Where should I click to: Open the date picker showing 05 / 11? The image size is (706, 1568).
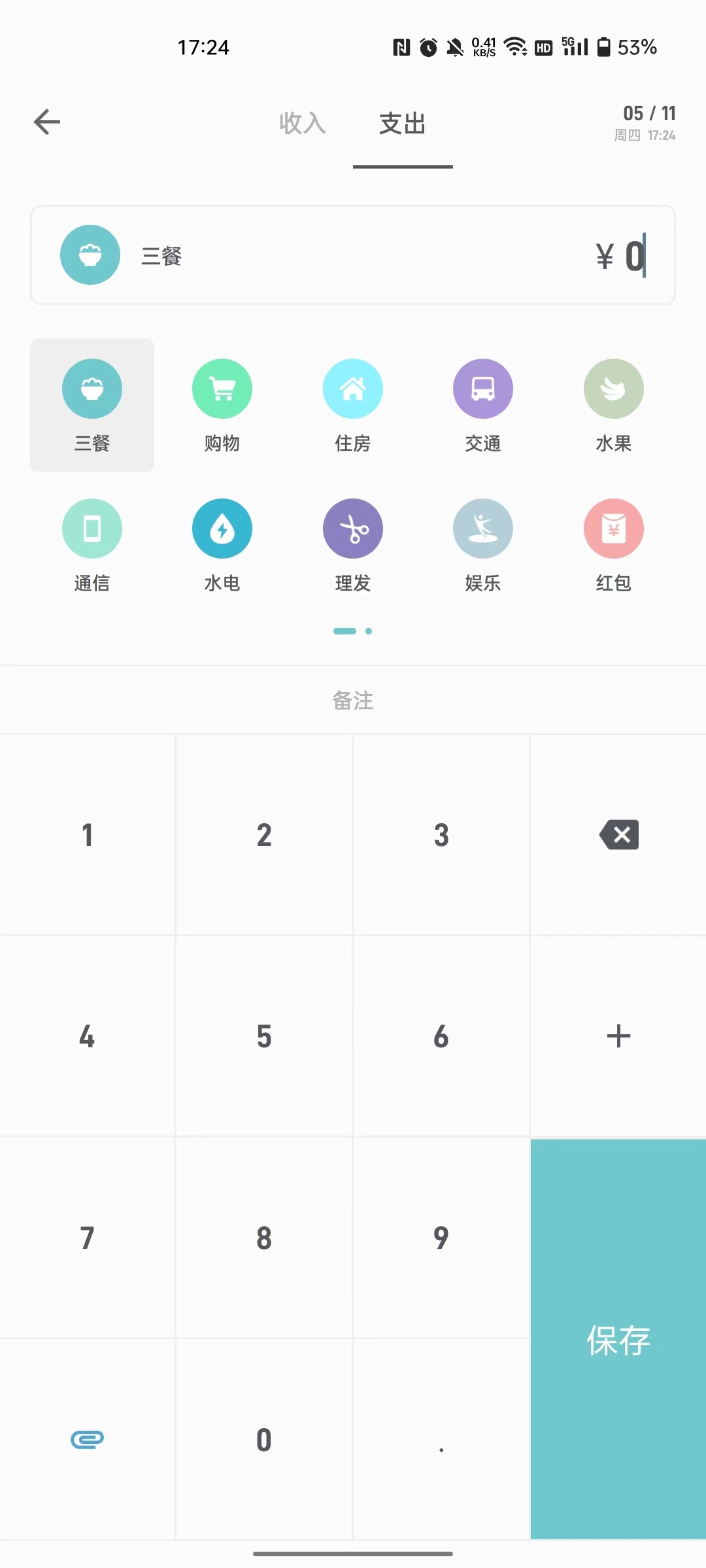click(x=647, y=122)
